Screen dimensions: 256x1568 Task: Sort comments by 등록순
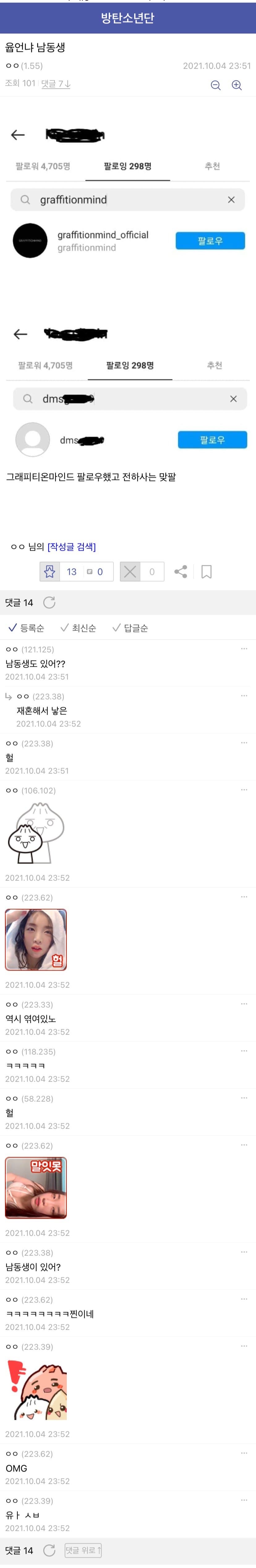26,628
